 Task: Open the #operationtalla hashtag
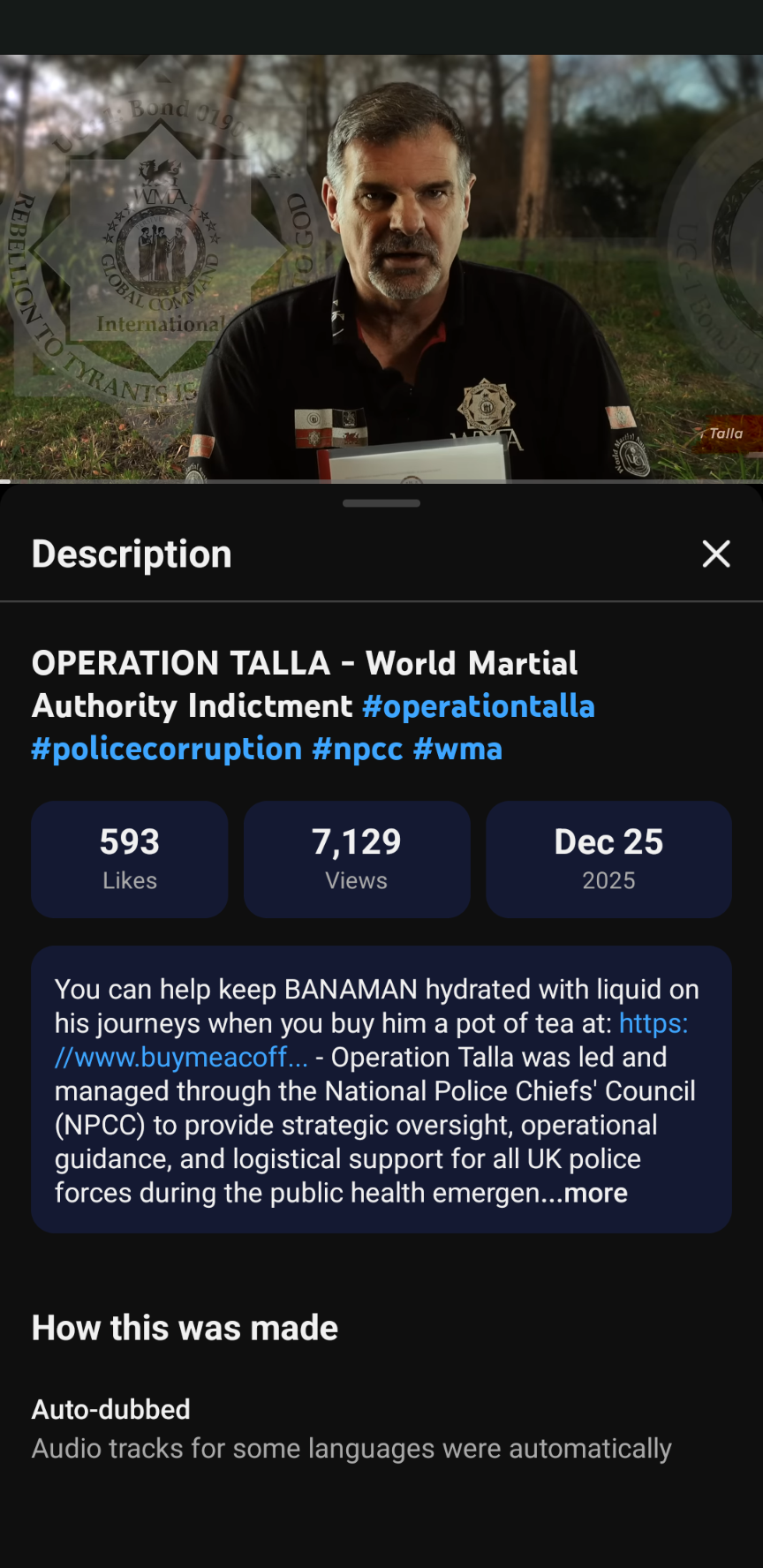(478, 706)
